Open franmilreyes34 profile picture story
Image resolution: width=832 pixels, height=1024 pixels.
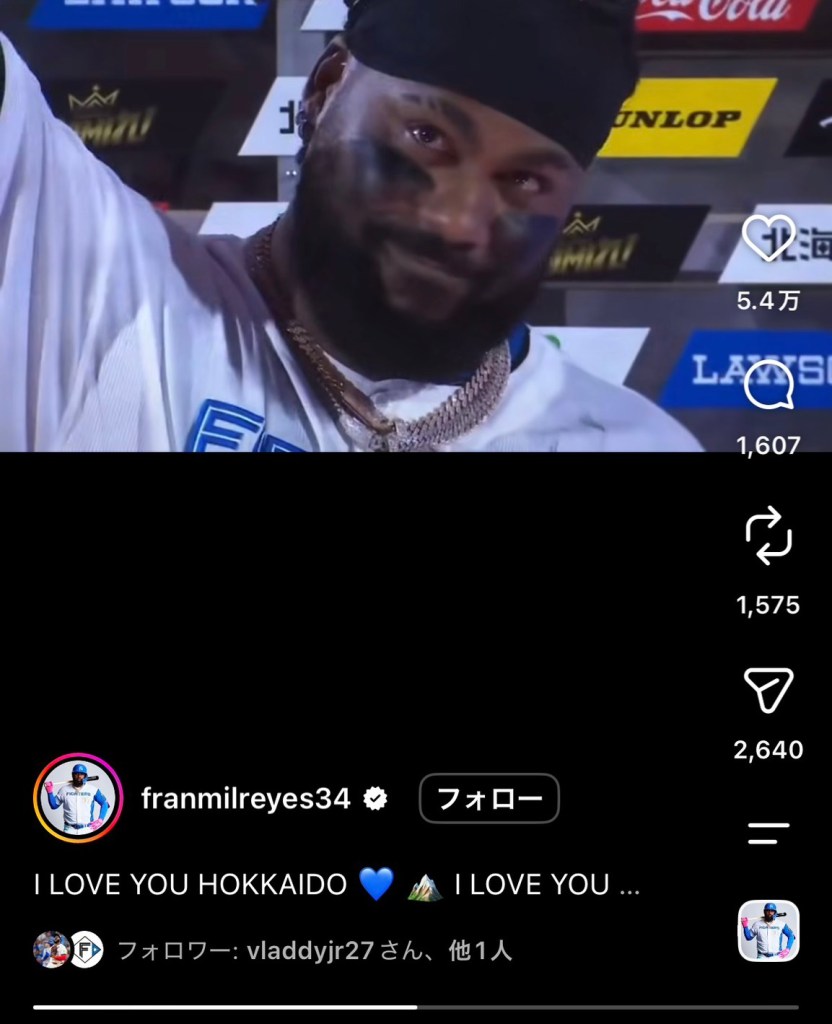[78, 798]
